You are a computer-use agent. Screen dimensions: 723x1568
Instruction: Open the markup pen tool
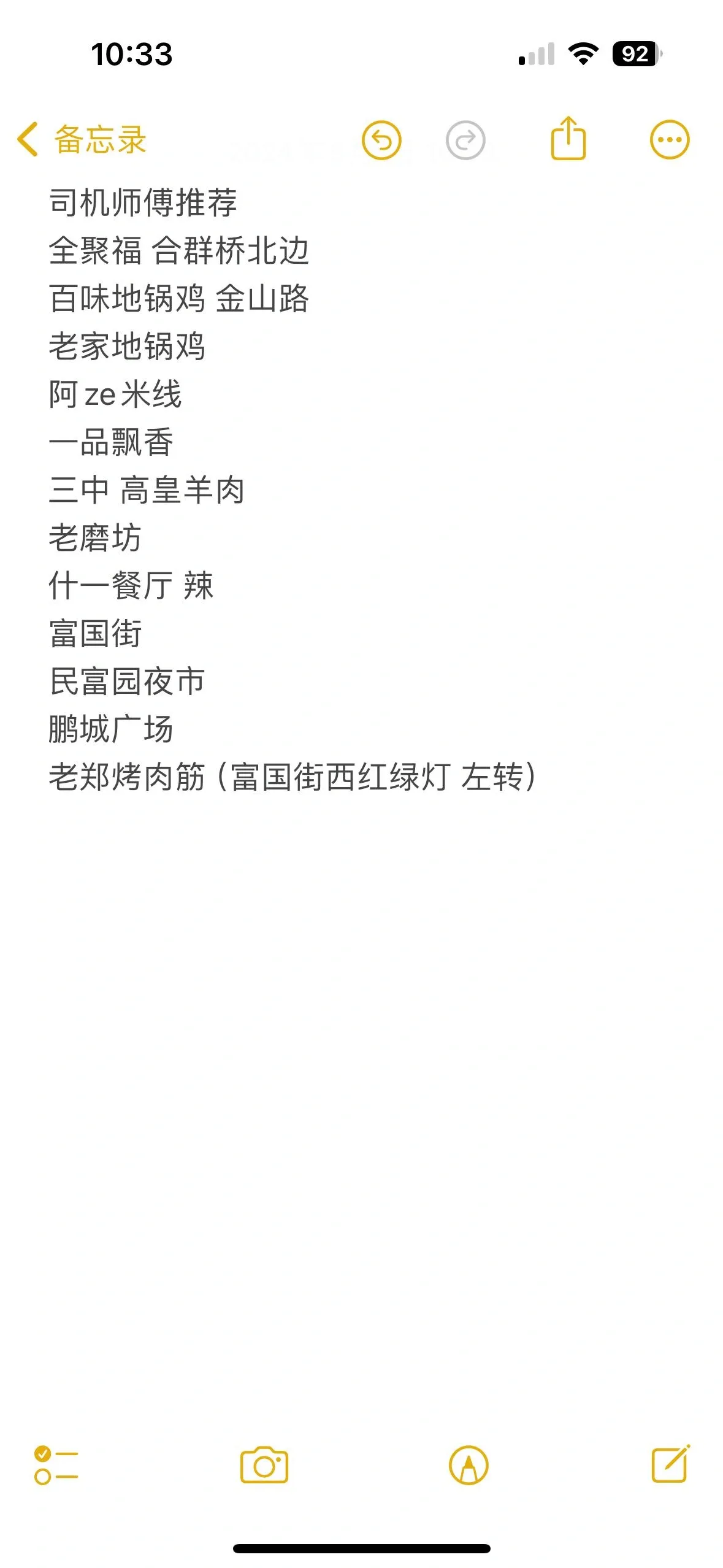click(x=469, y=1465)
